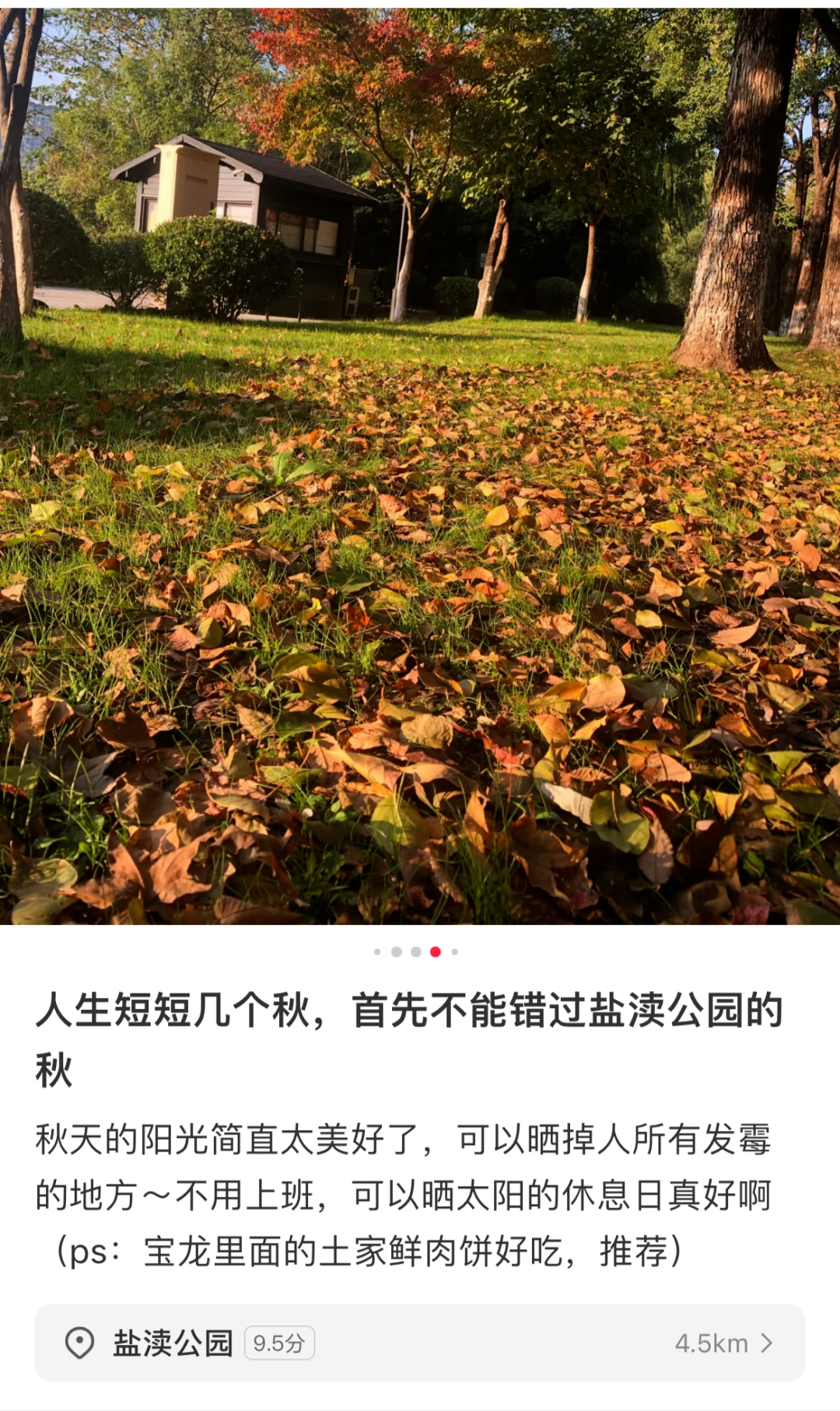Open the 盐渎公园 location card
Image resolution: width=840 pixels, height=1411 pixels.
(418, 1343)
